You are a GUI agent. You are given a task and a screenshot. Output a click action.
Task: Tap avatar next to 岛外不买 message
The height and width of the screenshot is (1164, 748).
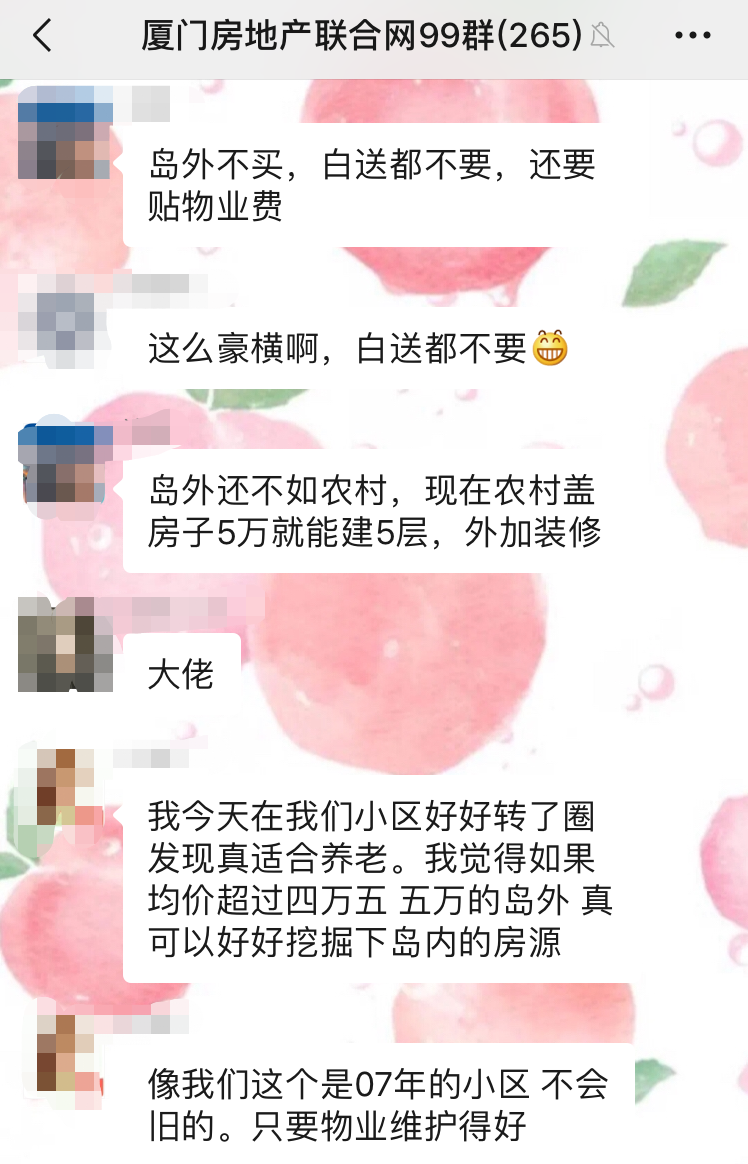tap(64, 135)
